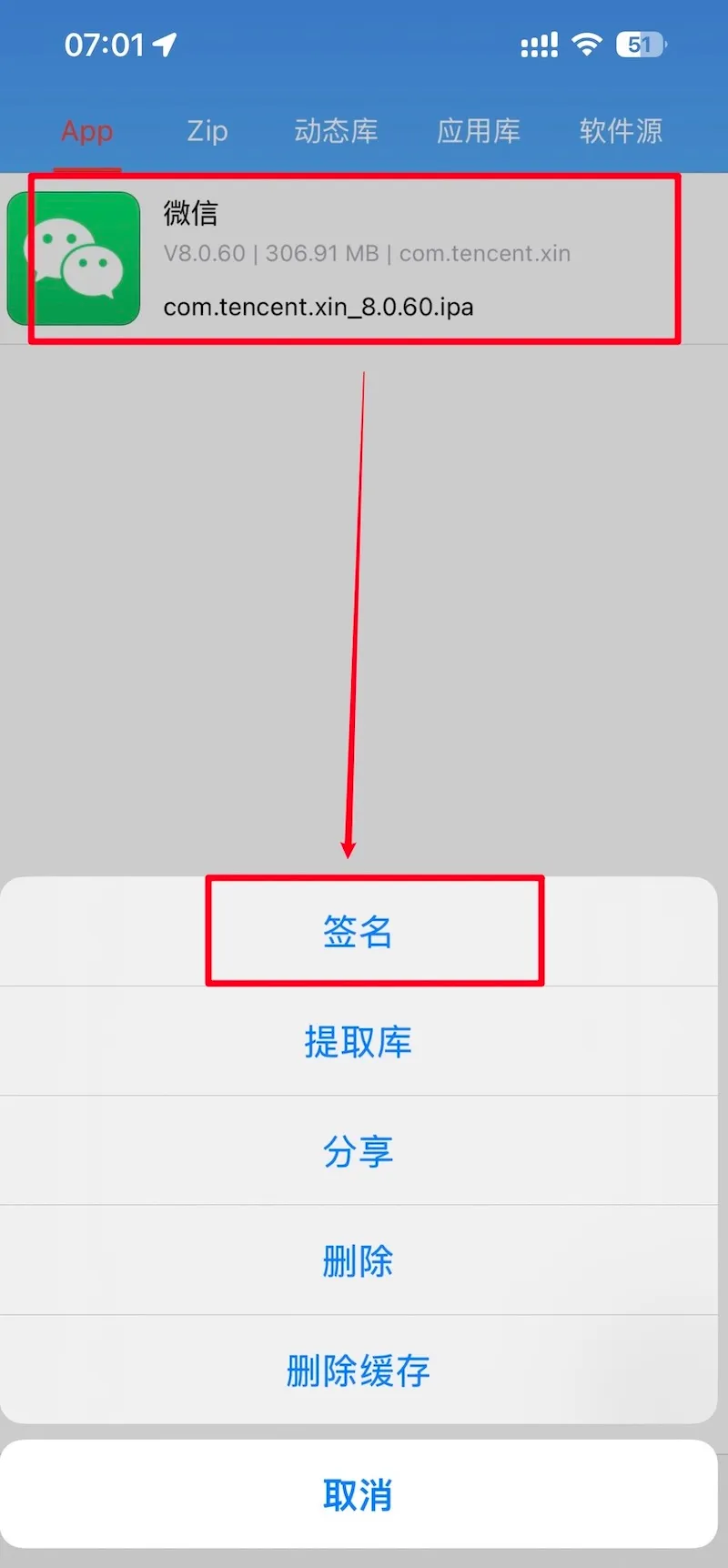Open the 微信 ipa list row

click(364, 258)
